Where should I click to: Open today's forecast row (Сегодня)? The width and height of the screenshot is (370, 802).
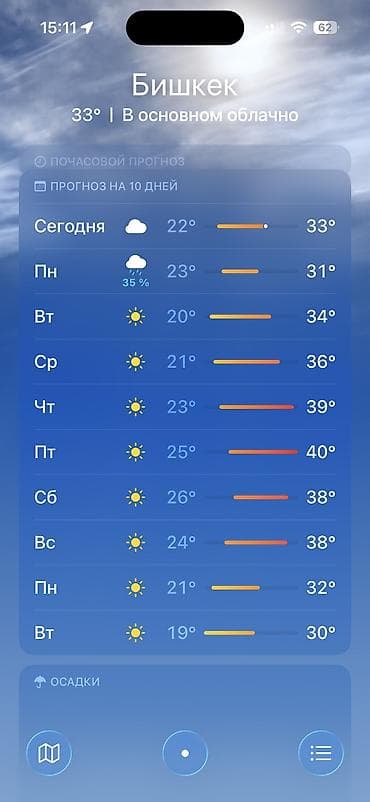coord(185,226)
